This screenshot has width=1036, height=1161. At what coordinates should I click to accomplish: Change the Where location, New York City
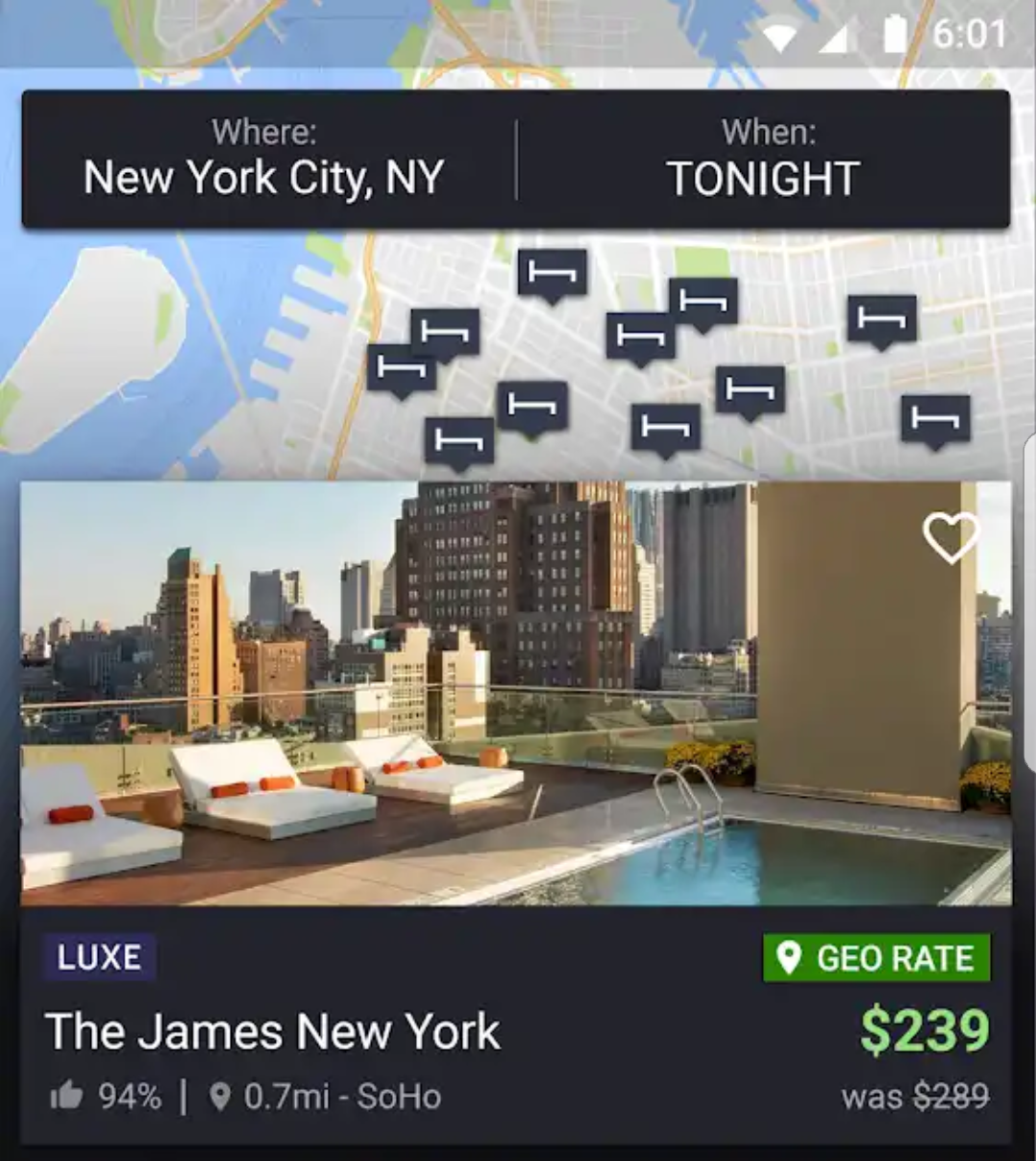coord(264,160)
